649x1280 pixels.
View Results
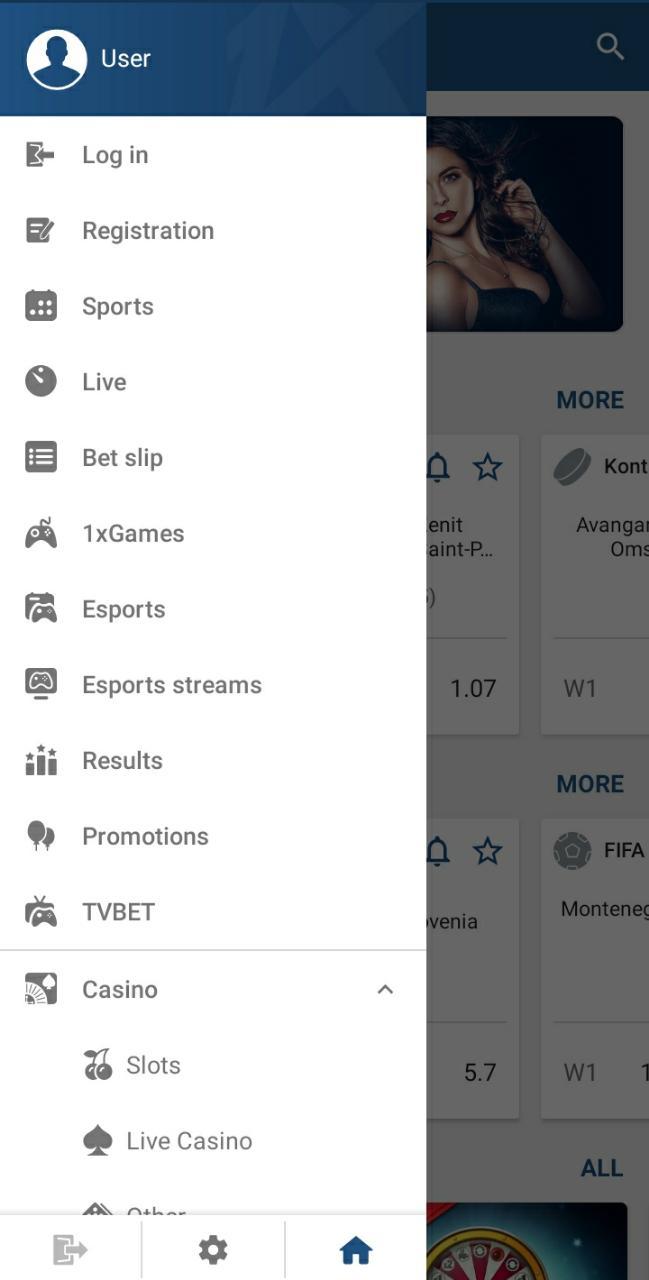(x=122, y=761)
